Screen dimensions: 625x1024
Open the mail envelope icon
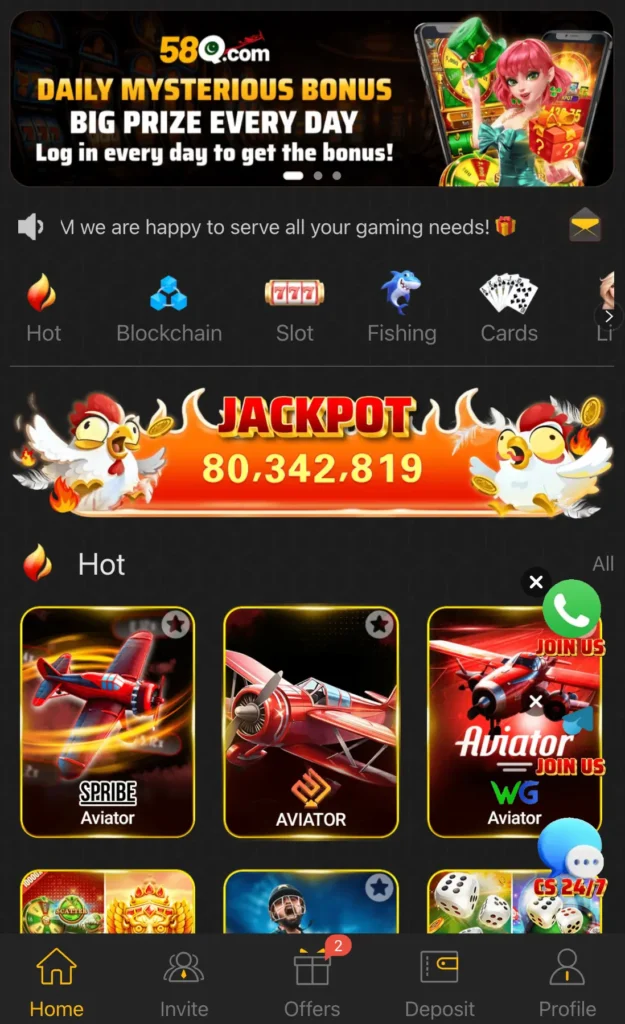585,227
